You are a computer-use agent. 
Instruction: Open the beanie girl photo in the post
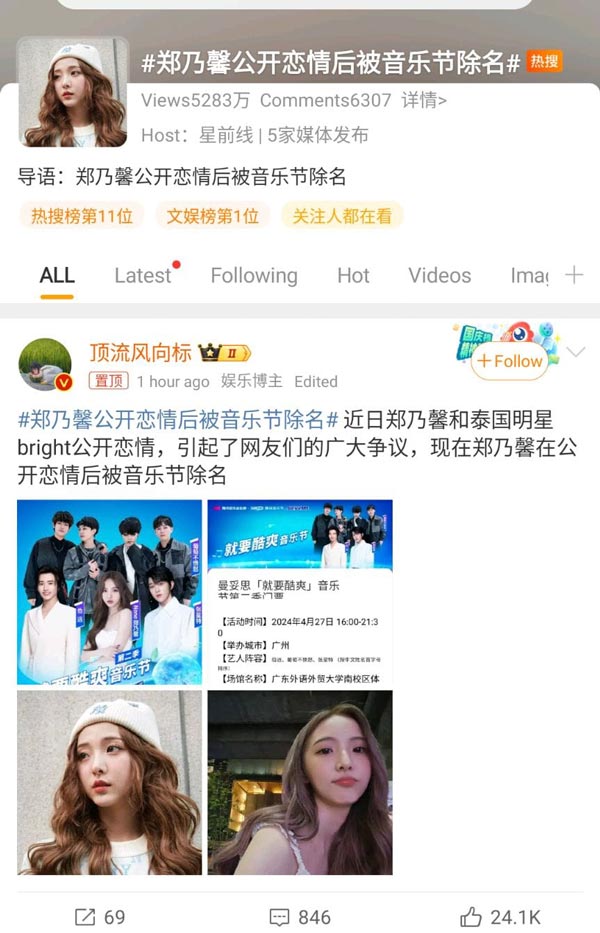point(109,782)
